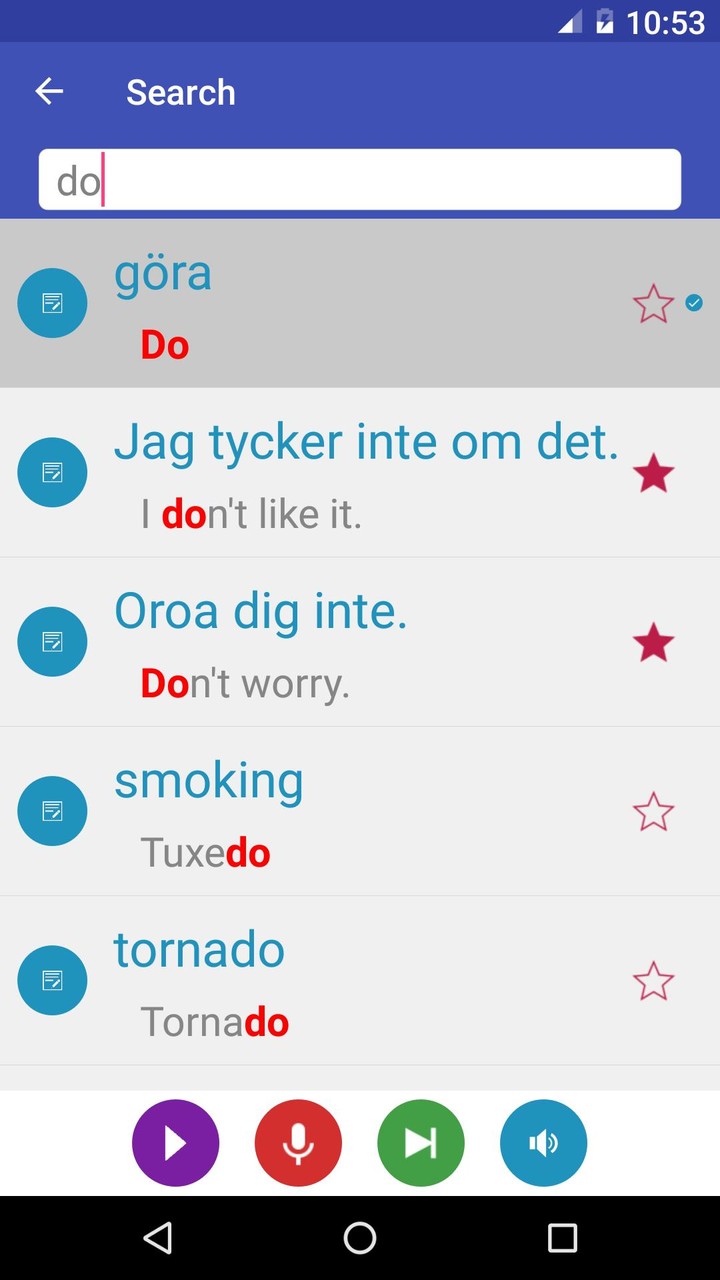This screenshot has height=1280, width=720.
Task: Toggle the favorite star for tornado
Action: (653, 980)
